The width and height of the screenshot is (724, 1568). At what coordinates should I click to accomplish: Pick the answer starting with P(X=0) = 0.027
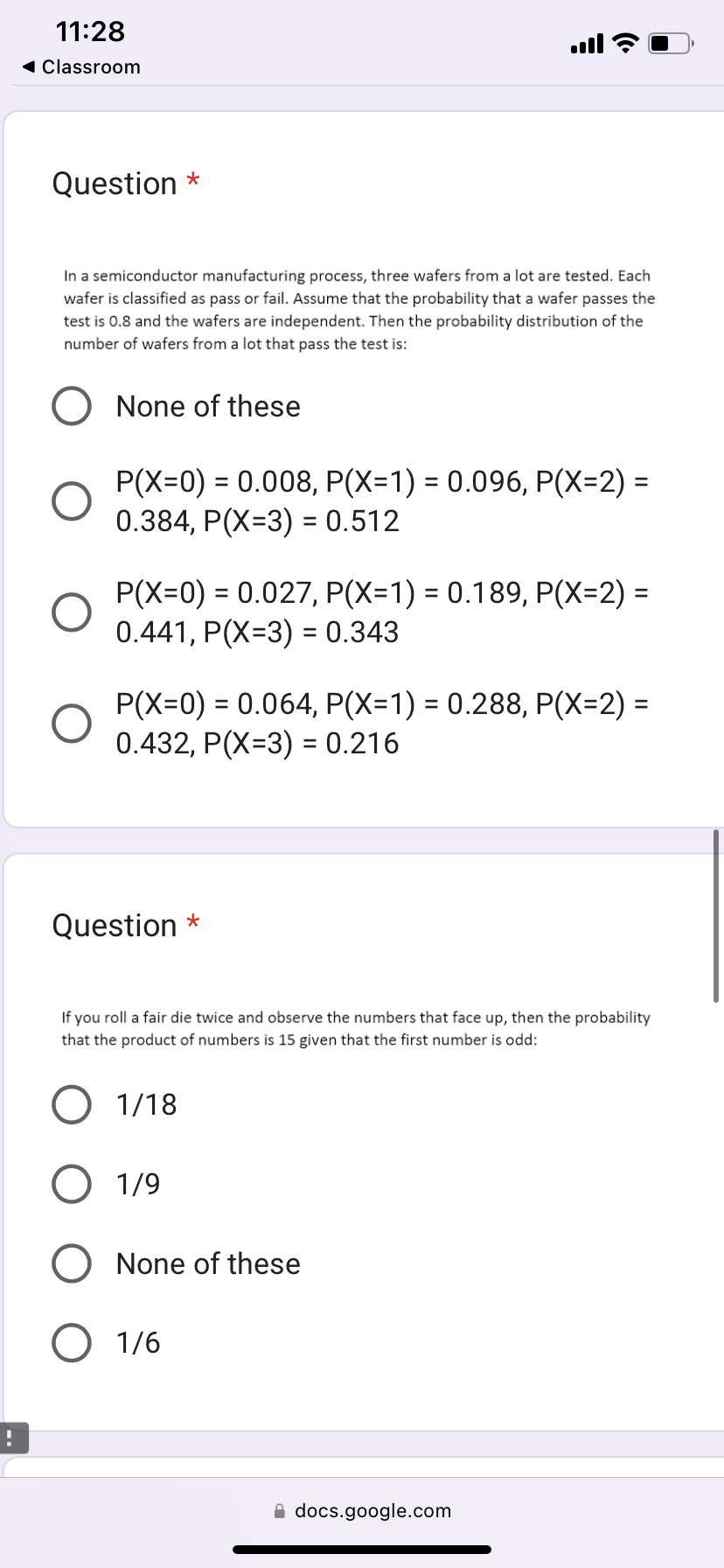(72, 612)
